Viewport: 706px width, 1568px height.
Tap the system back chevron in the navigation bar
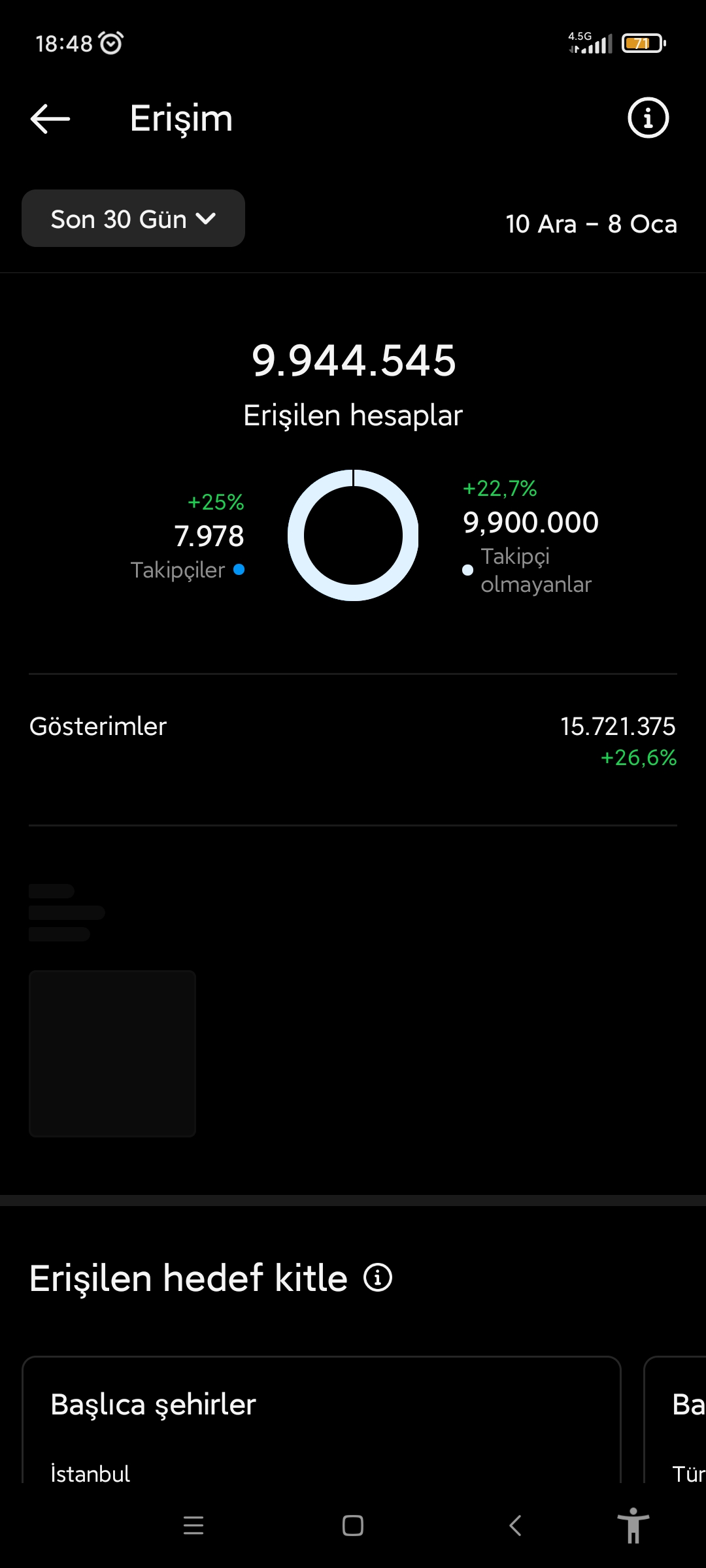tap(515, 1526)
